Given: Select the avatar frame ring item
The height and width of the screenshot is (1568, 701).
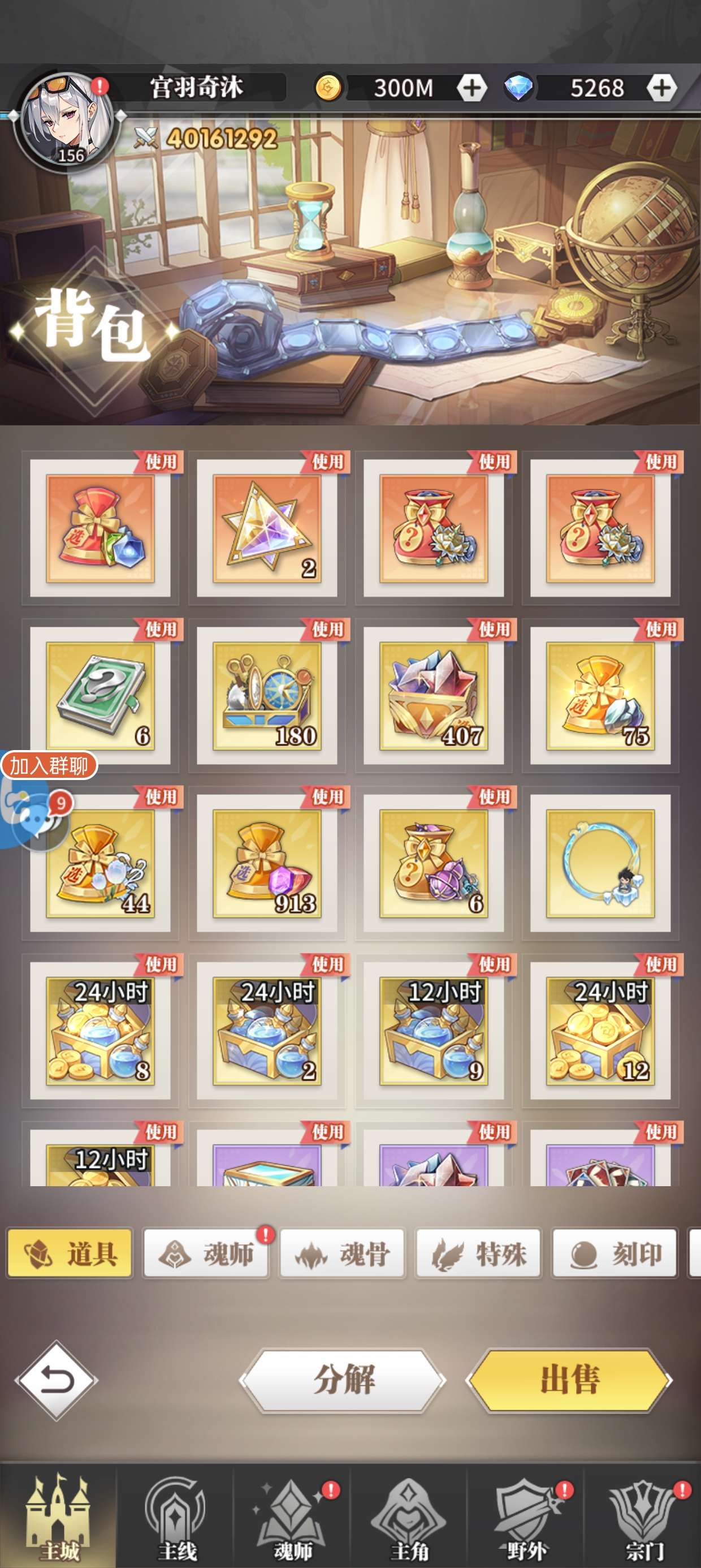Looking at the screenshot, I should point(600,863).
